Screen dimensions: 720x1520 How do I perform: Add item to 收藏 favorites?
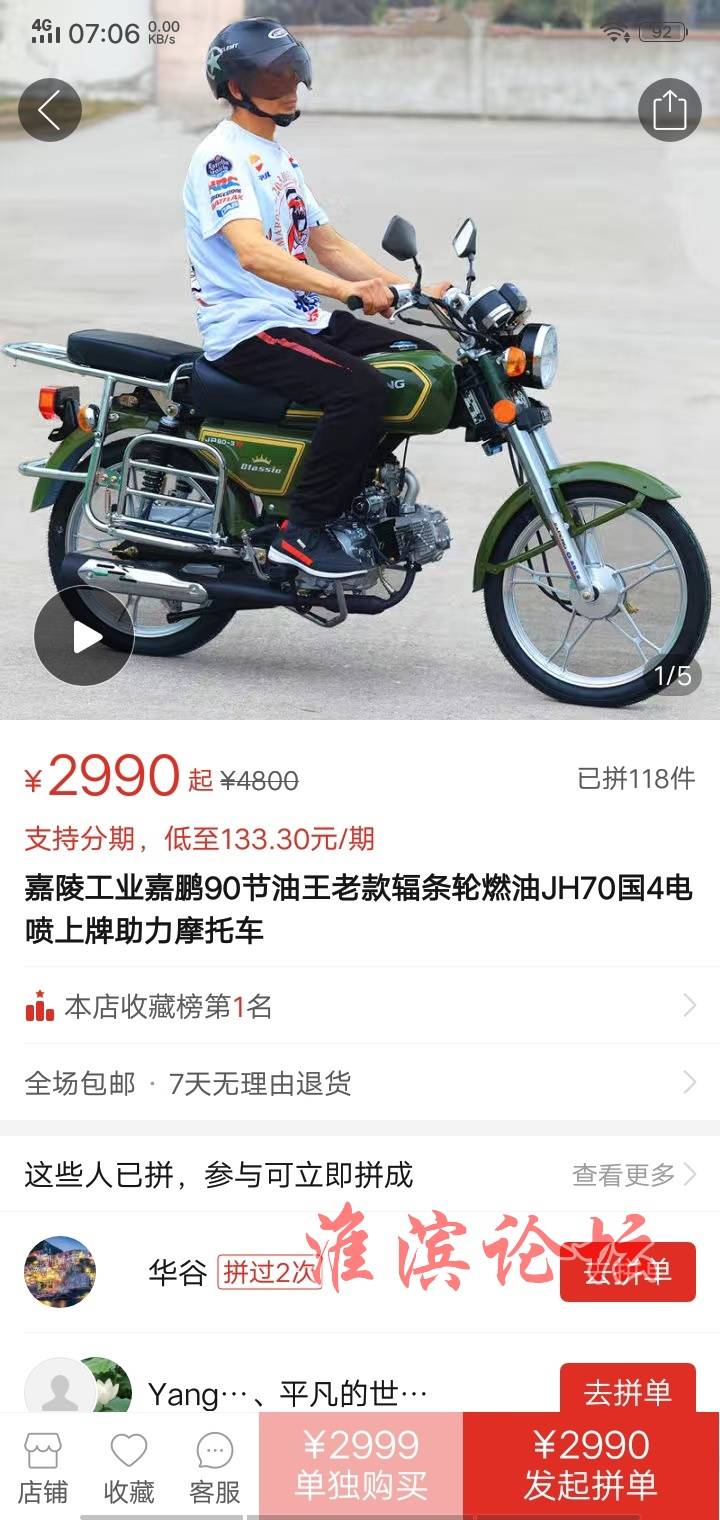(129, 1467)
